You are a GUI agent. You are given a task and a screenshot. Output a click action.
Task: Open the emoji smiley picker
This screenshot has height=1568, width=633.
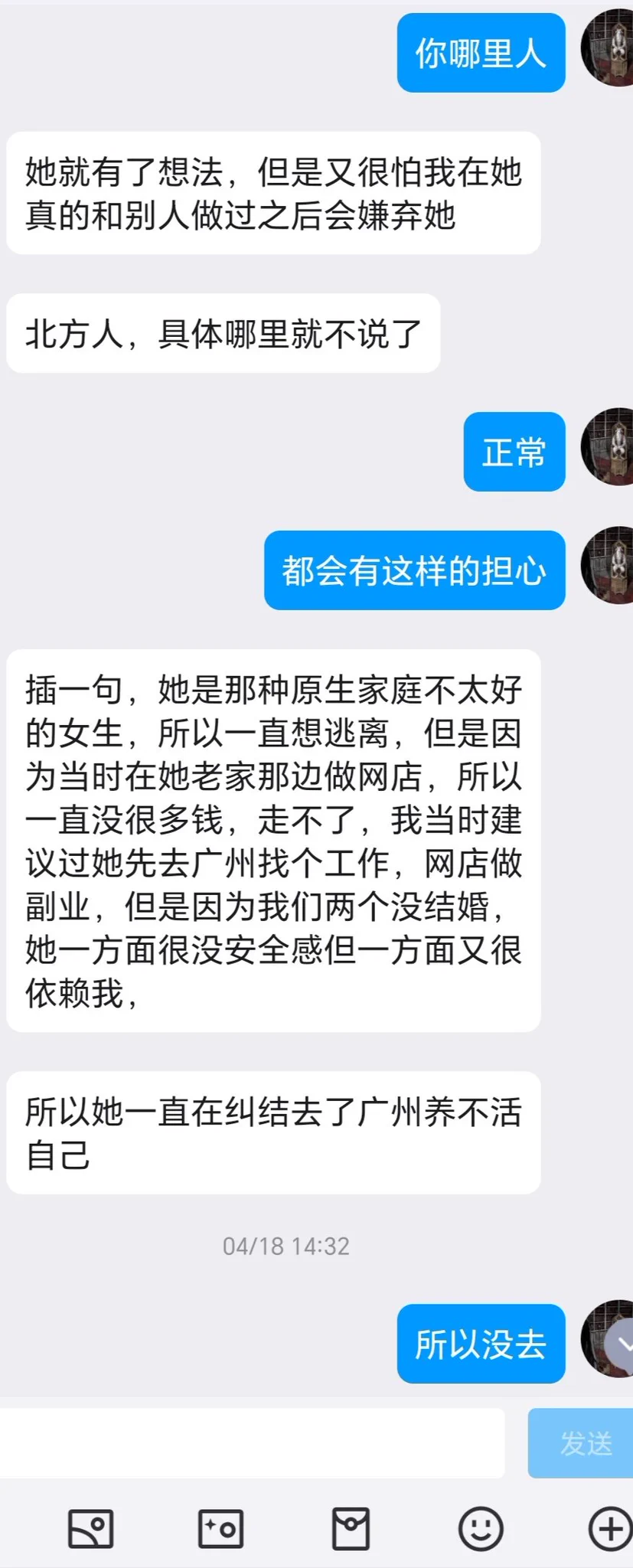[480, 1529]
